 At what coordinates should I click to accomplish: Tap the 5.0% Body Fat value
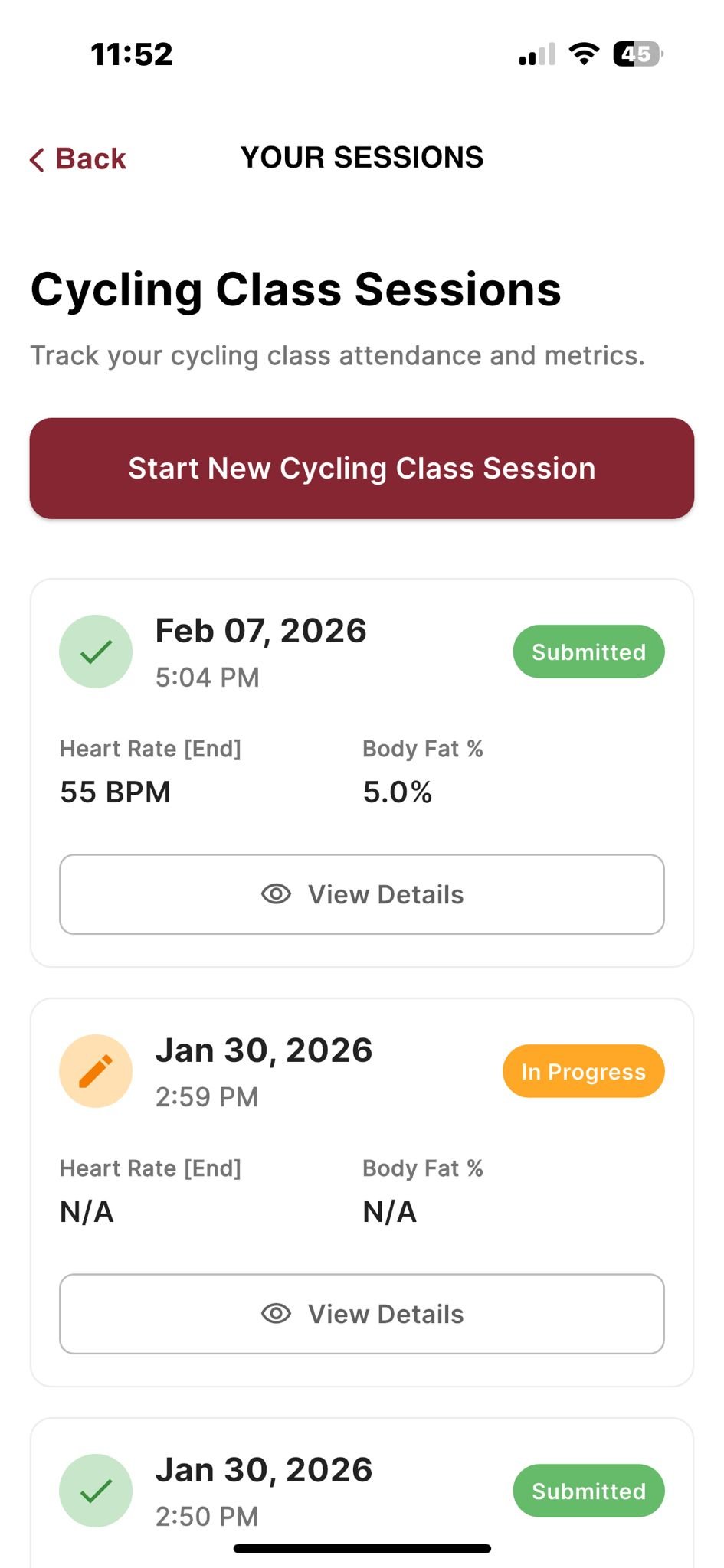click(x=397, y=792)
